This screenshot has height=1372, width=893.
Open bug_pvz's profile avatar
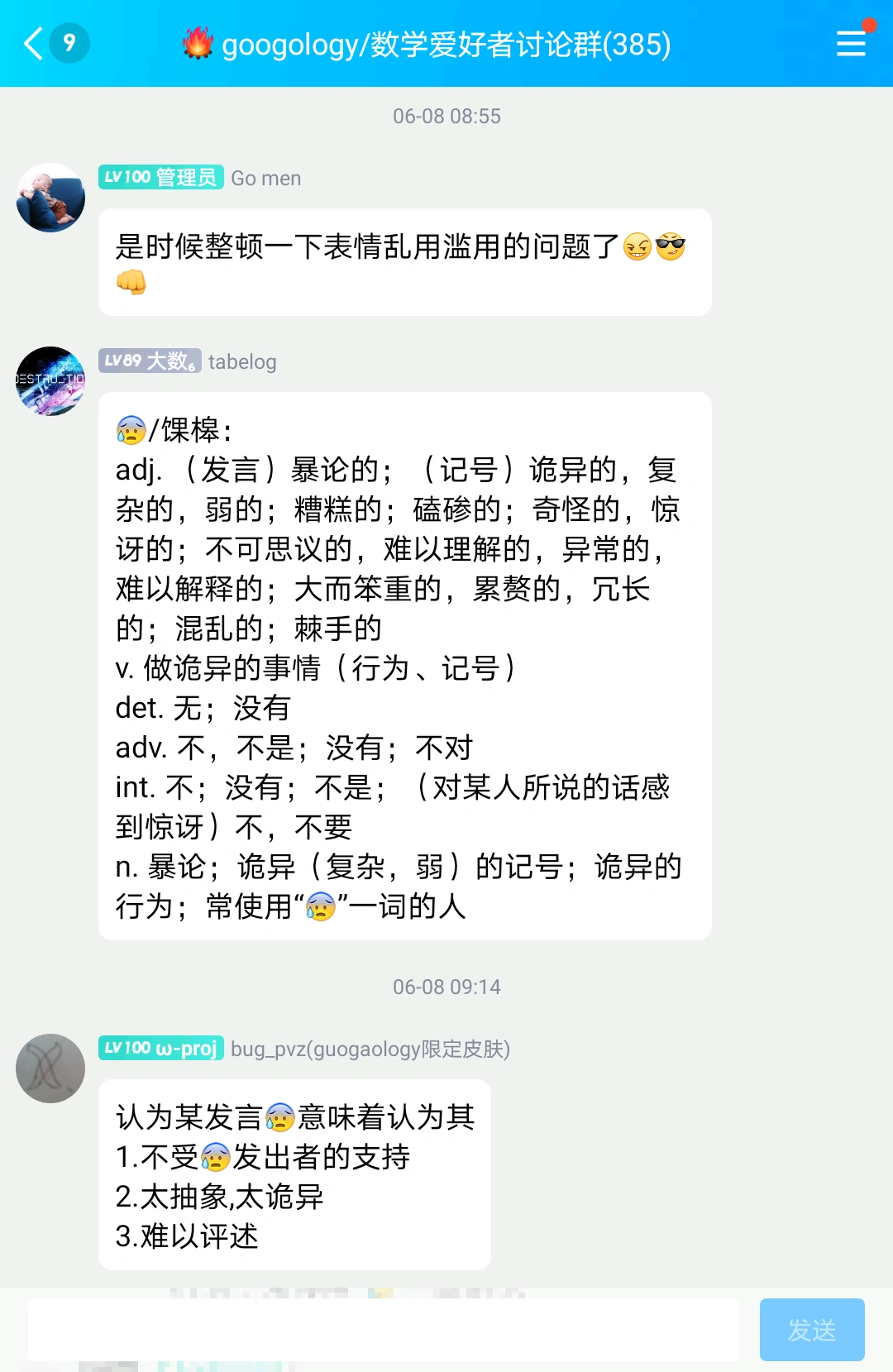50,1068
